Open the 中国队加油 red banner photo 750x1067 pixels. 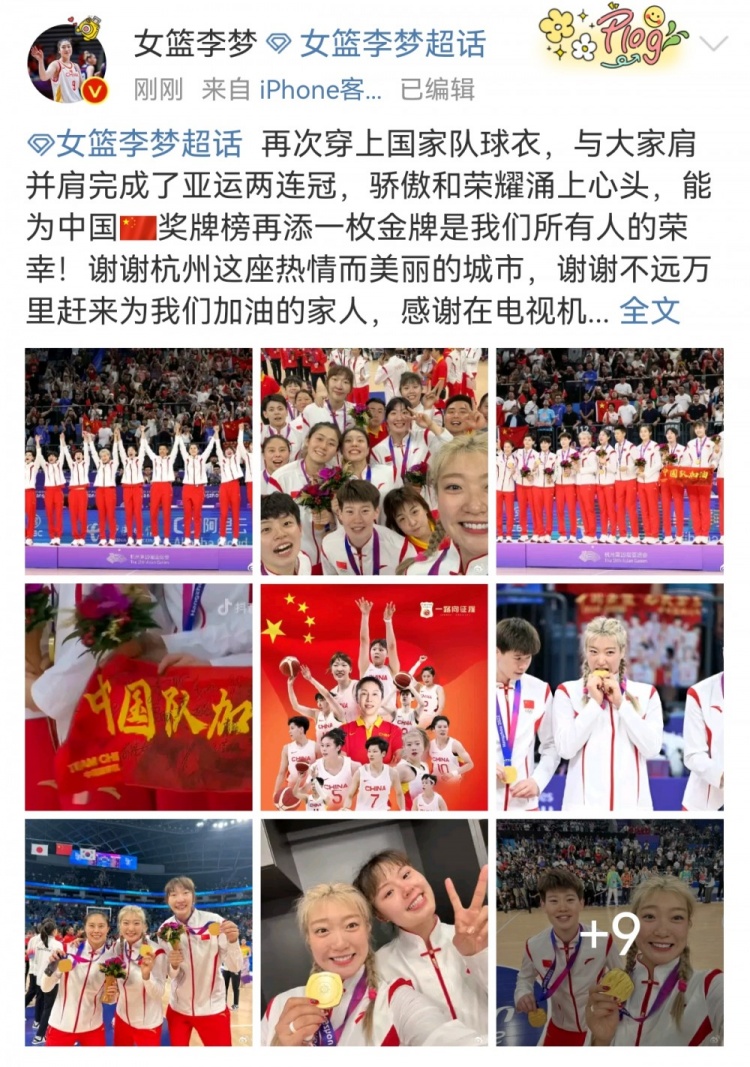pos(138,697)
